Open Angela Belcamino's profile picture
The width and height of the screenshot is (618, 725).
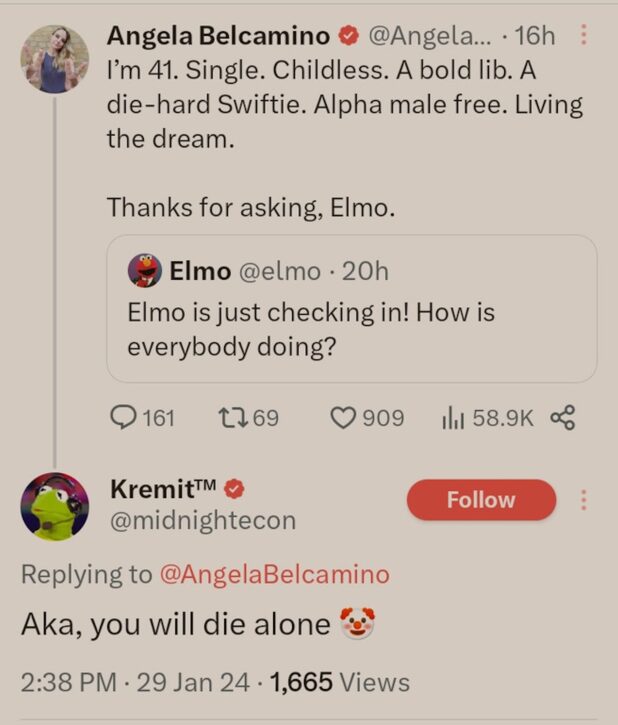tap(55, 59)
